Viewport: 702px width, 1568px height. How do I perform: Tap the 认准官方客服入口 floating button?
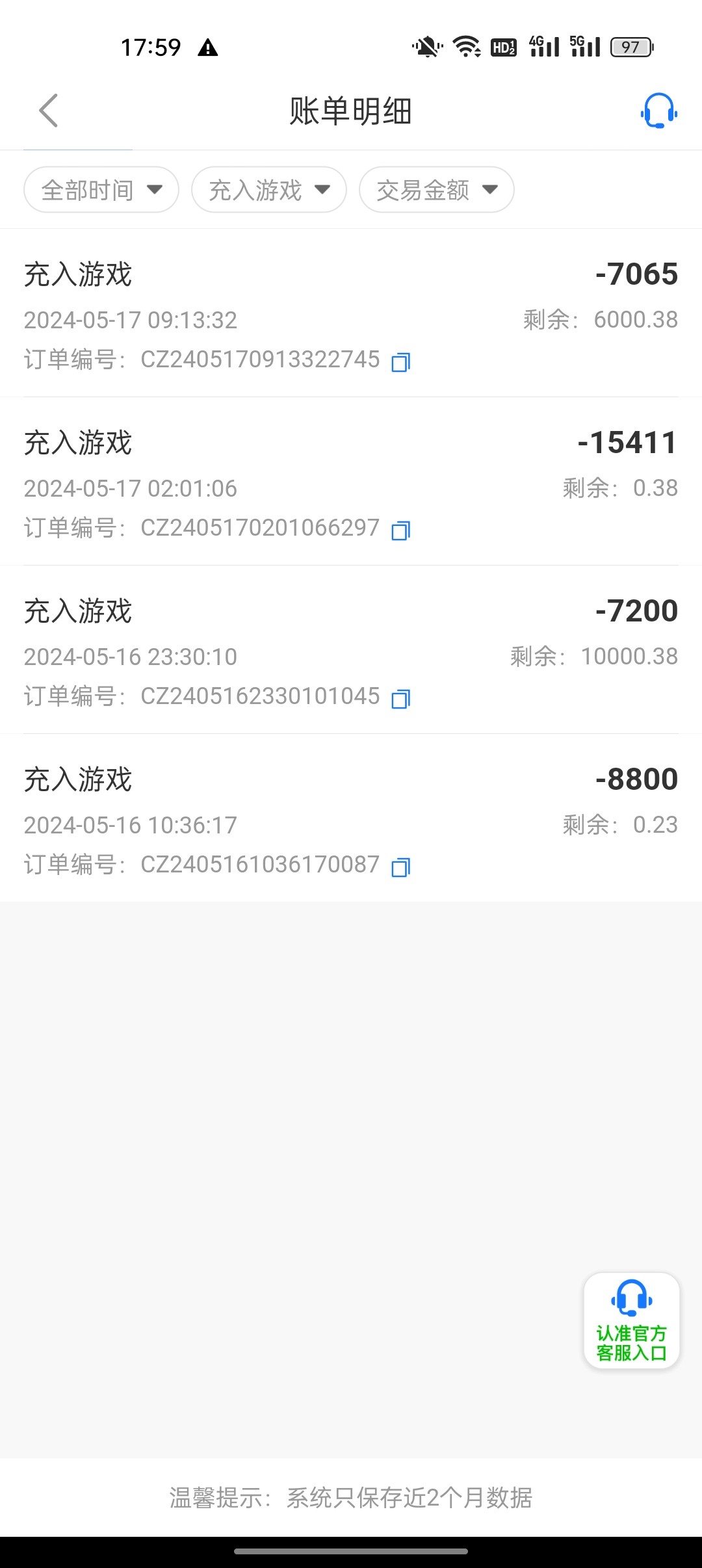[632, 1321]
